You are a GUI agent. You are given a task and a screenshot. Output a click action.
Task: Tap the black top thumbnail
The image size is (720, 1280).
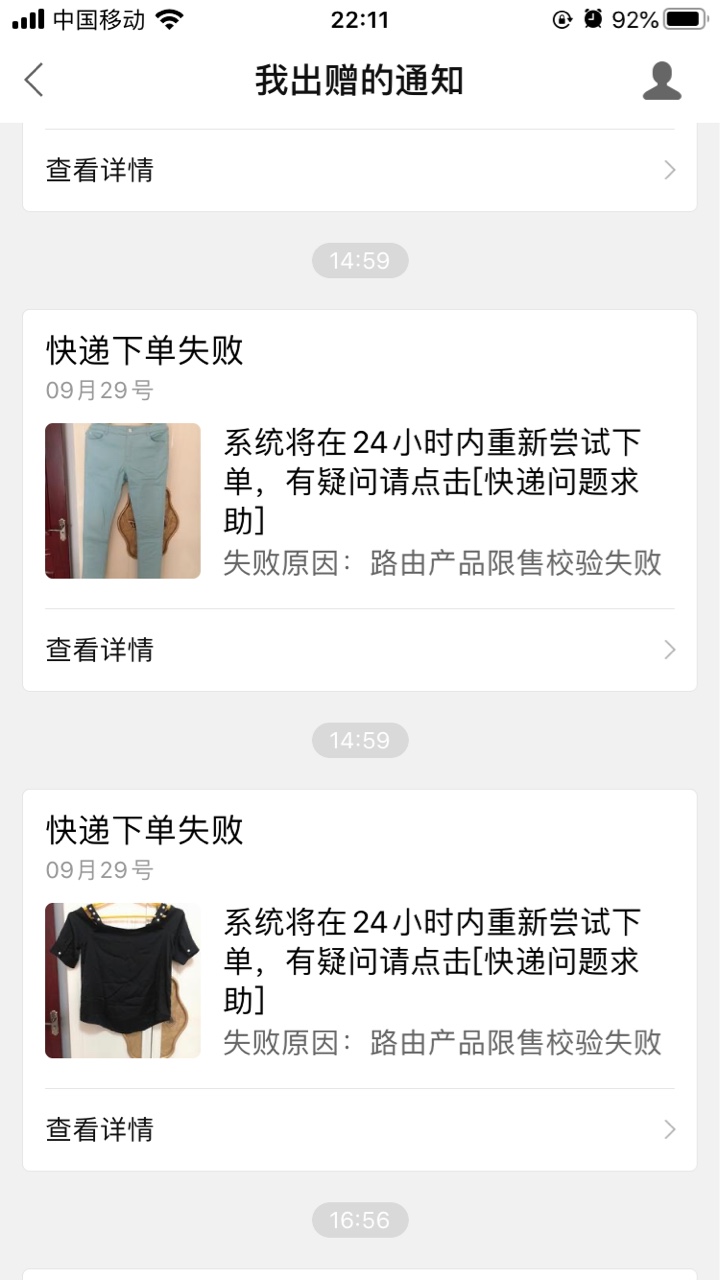click(123, 981)
